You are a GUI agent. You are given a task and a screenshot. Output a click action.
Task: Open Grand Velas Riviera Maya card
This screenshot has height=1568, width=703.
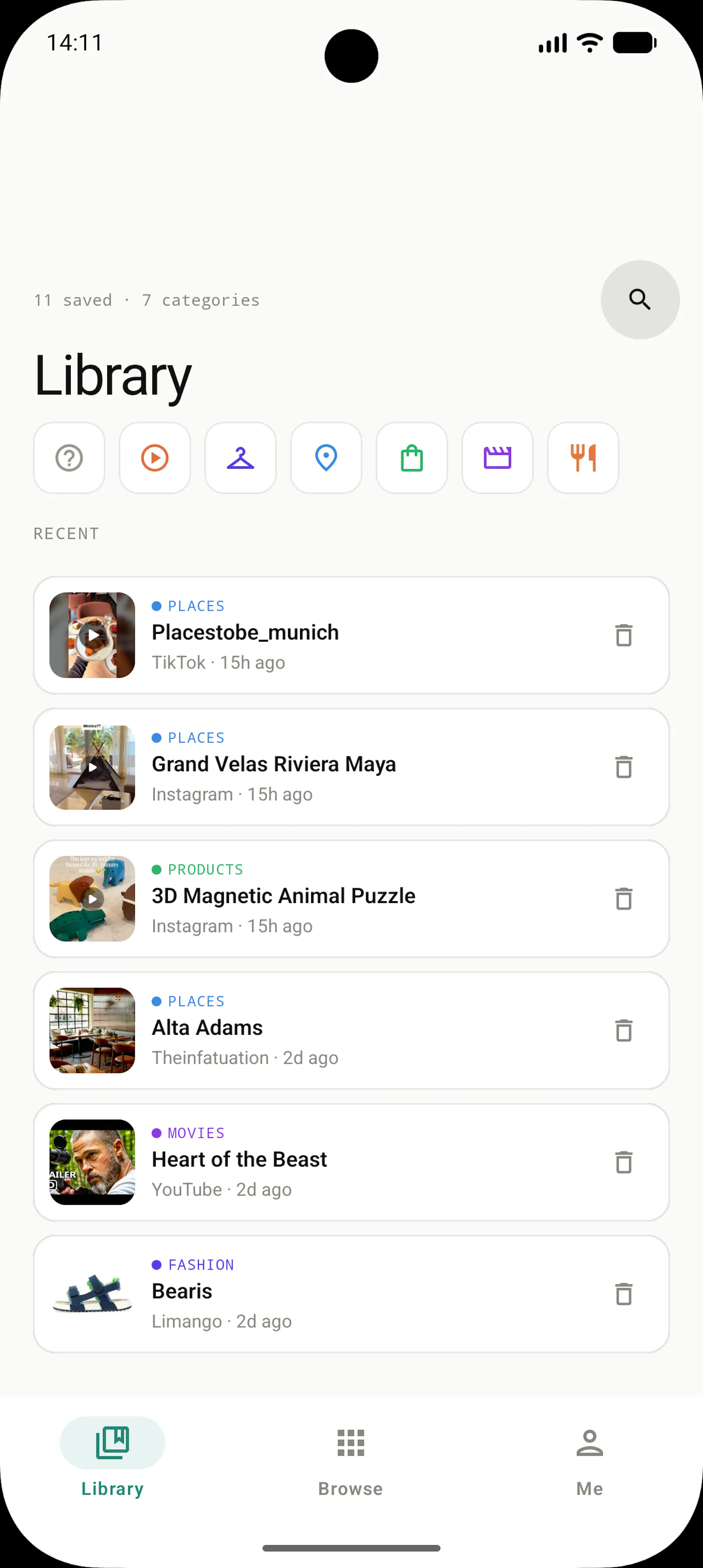(351, 767)
